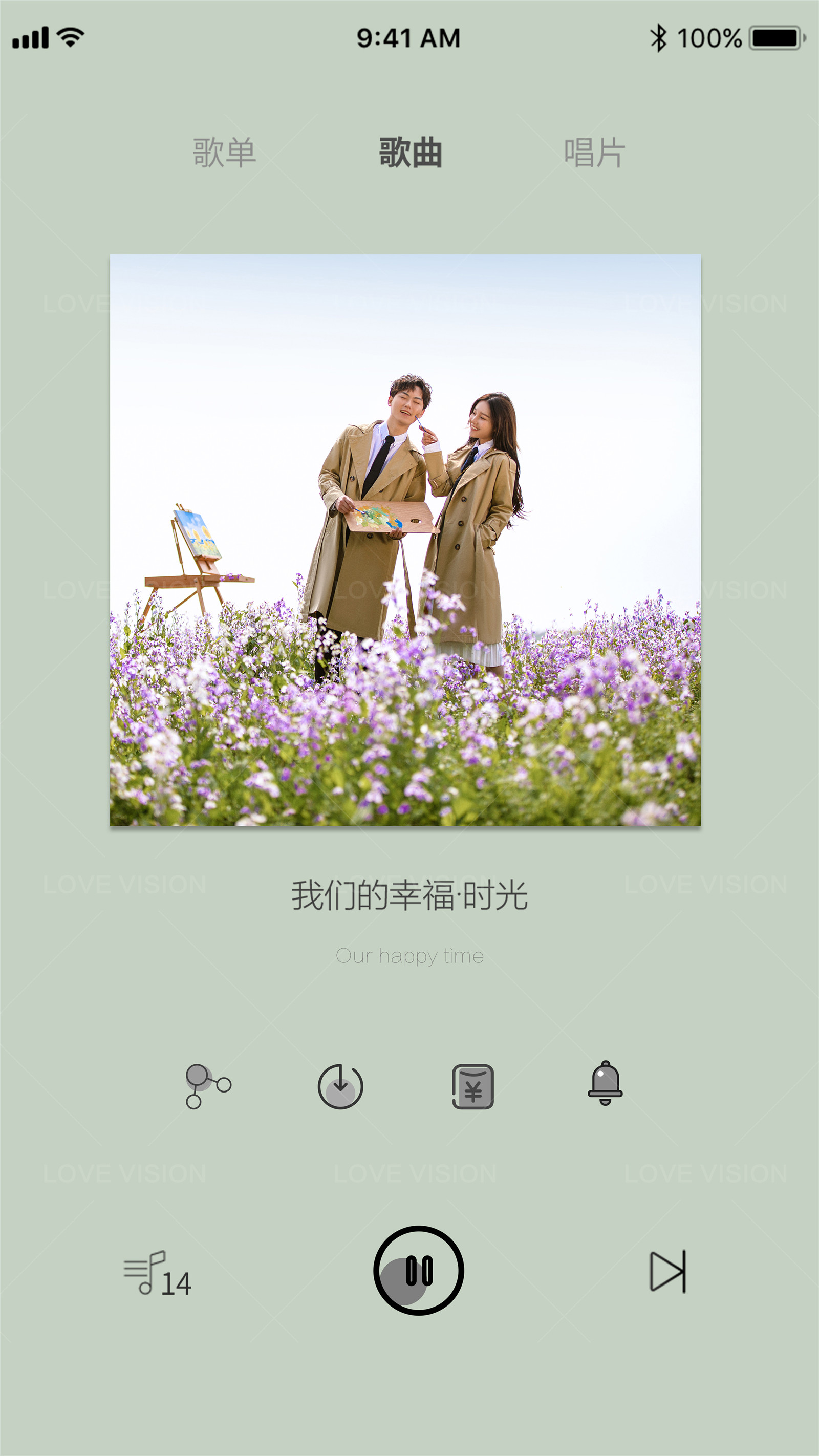Tap the bell ringtone icon
The height and width of the screenshot is (1456, 819).
[x=605, y=1083]
